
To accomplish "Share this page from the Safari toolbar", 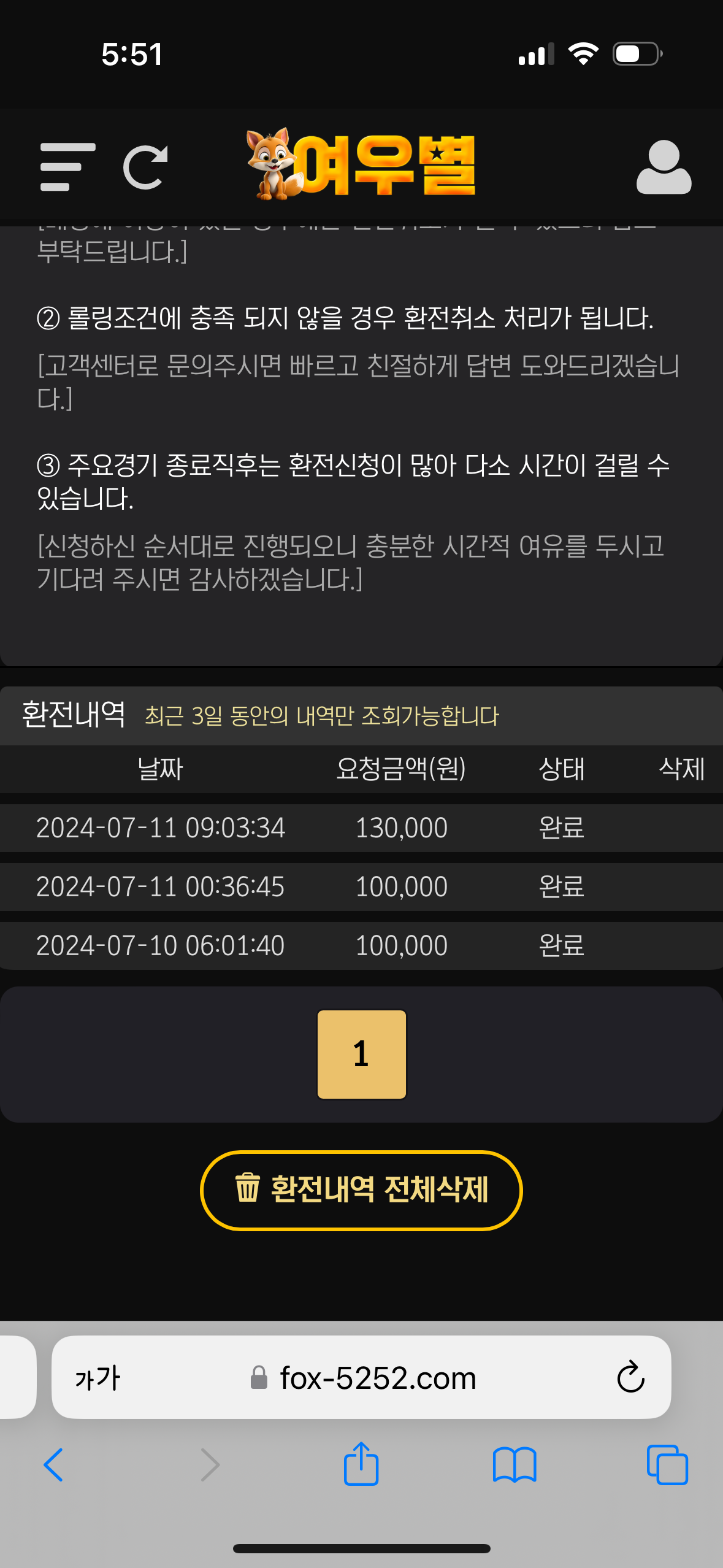I will coord(361,1464).
